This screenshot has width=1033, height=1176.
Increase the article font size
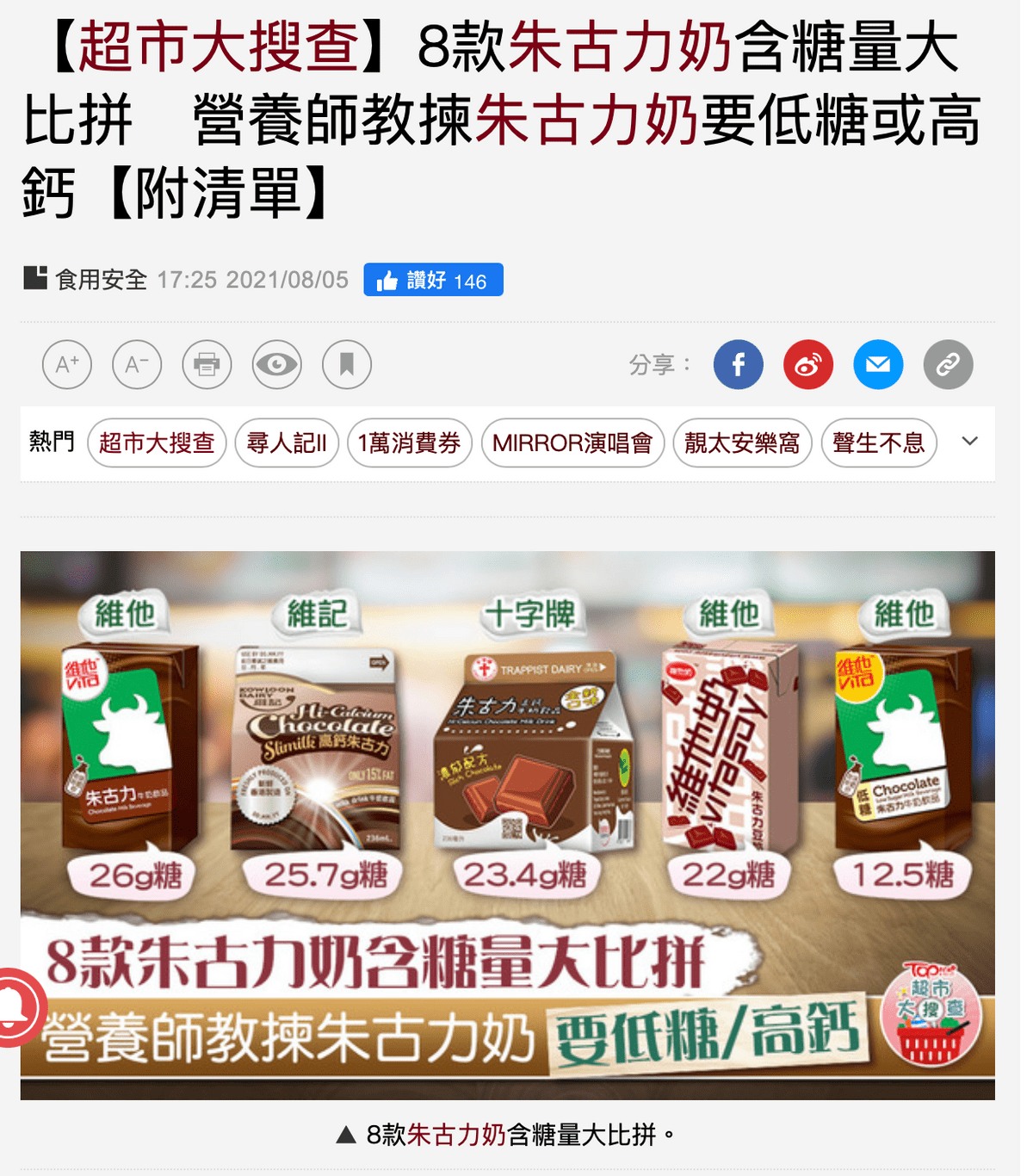[67, 365]
